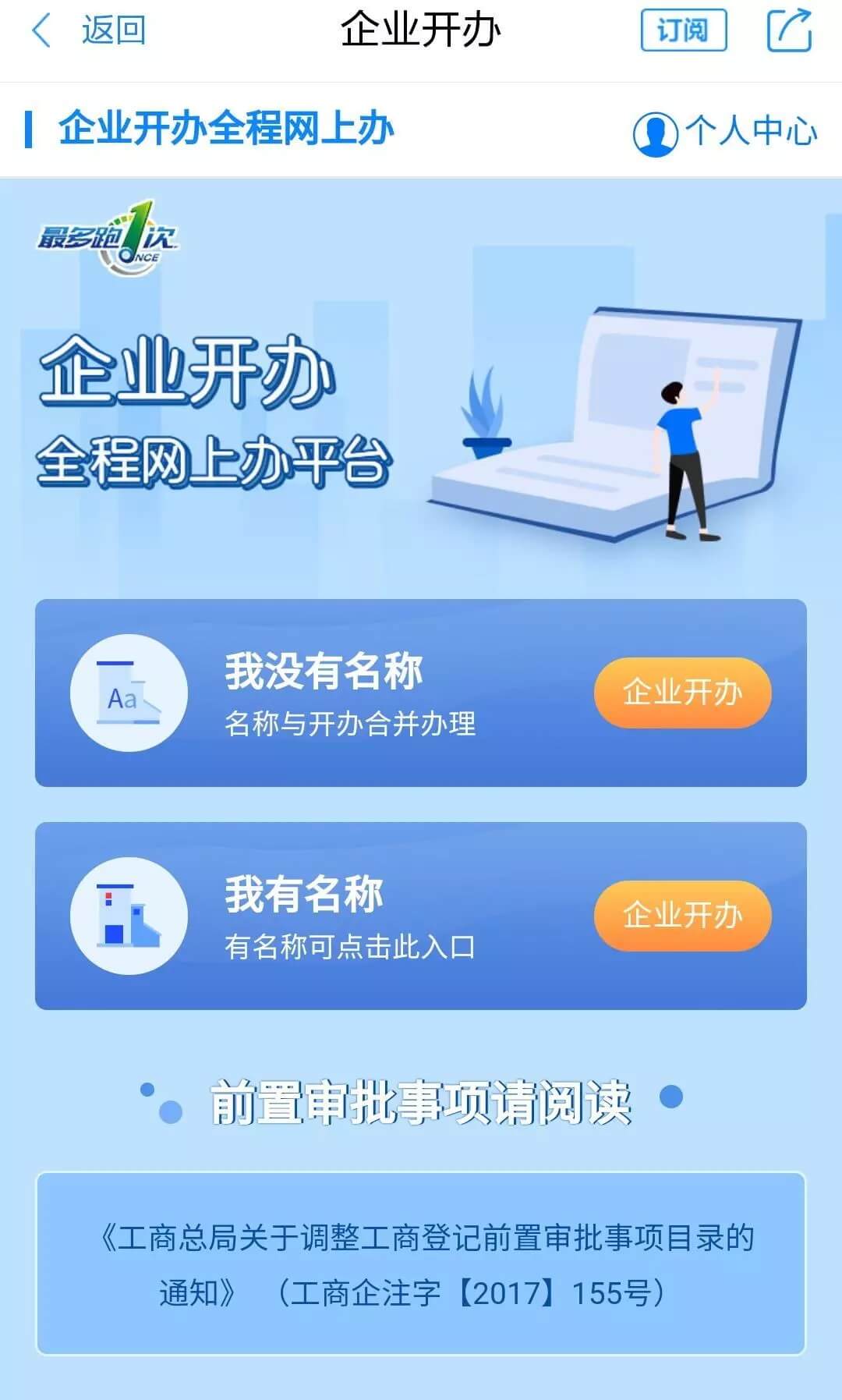Tap 企业开办 in the 我没有名称 card

682,693
